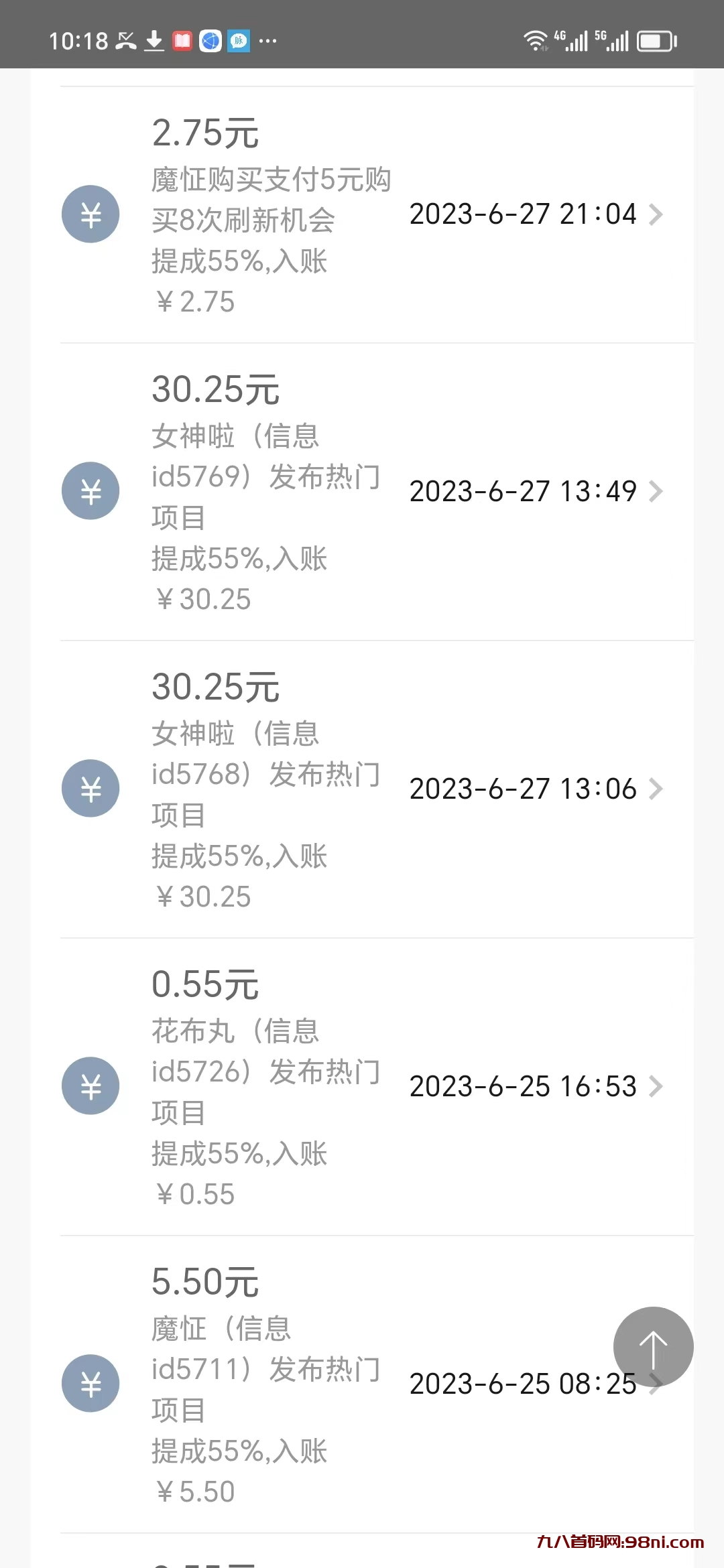724x1568 pixels.
Task: Open the download icon in the status bar
Action: point(155,42)
